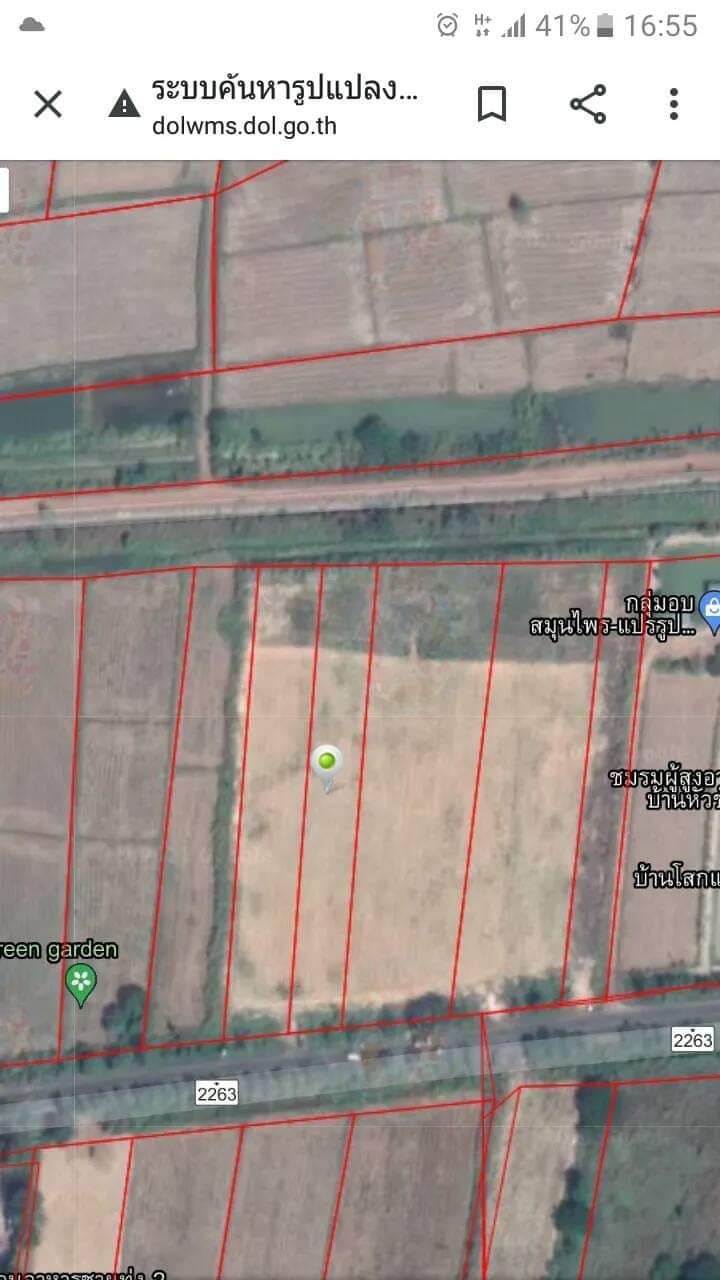The width and height of the screenshot is (720, 1280).
Task: Open the browser overflow menu
Action: 674,104
